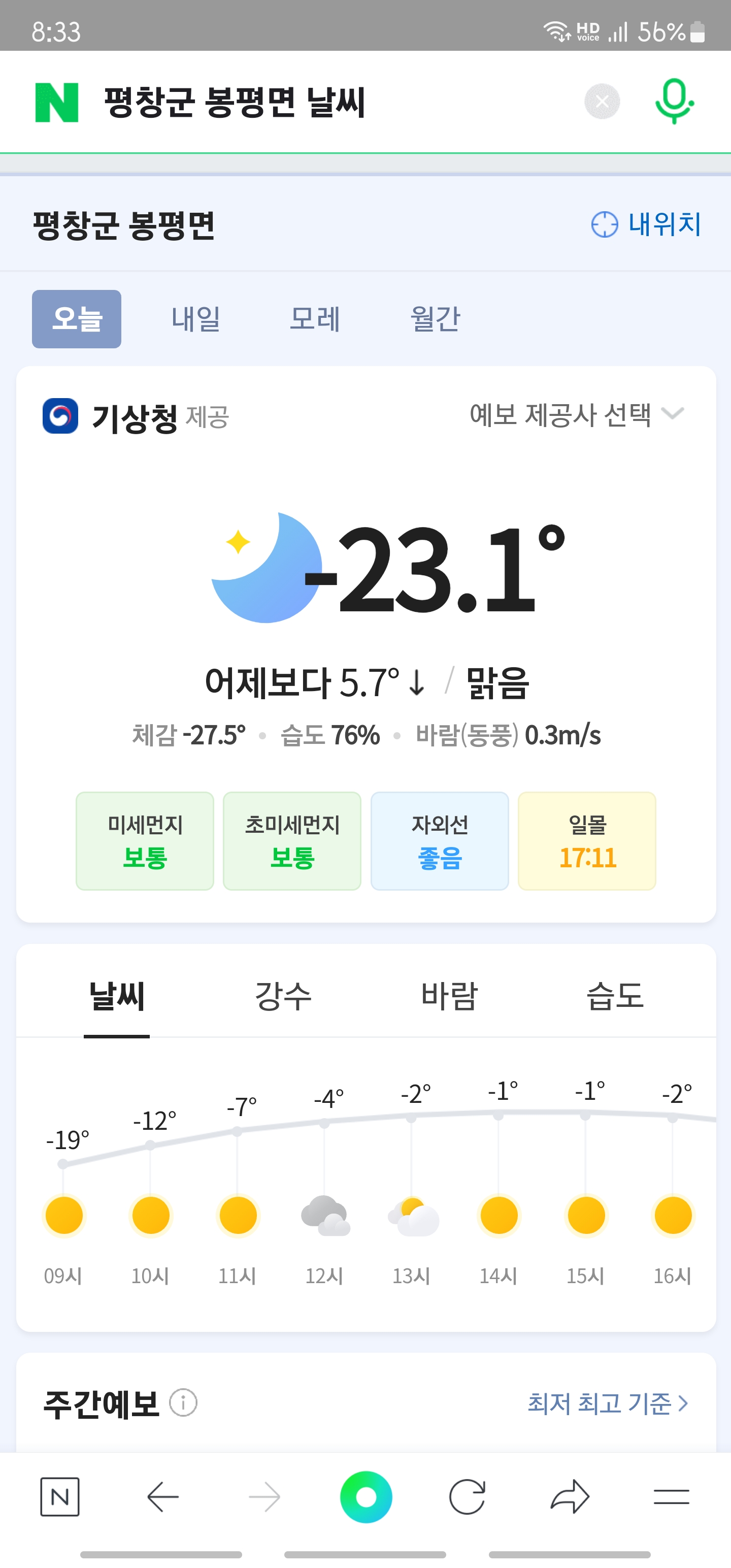This screenshot has width=731, height=1568.
Task: Open the 미세먼지 보통 card
Action: coord(145,840)
